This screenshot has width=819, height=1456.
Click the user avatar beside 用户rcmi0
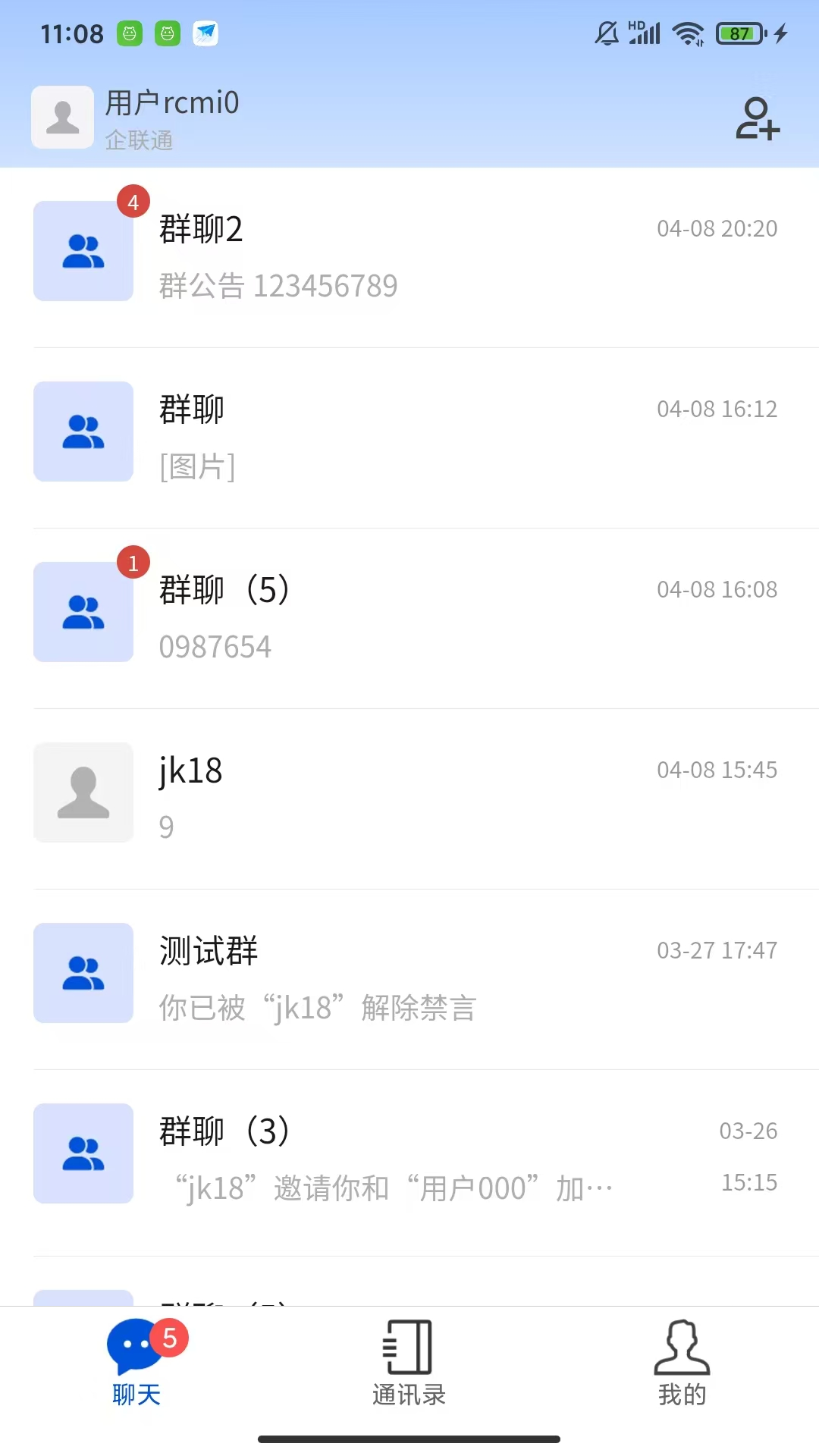(x=62, y=118)
